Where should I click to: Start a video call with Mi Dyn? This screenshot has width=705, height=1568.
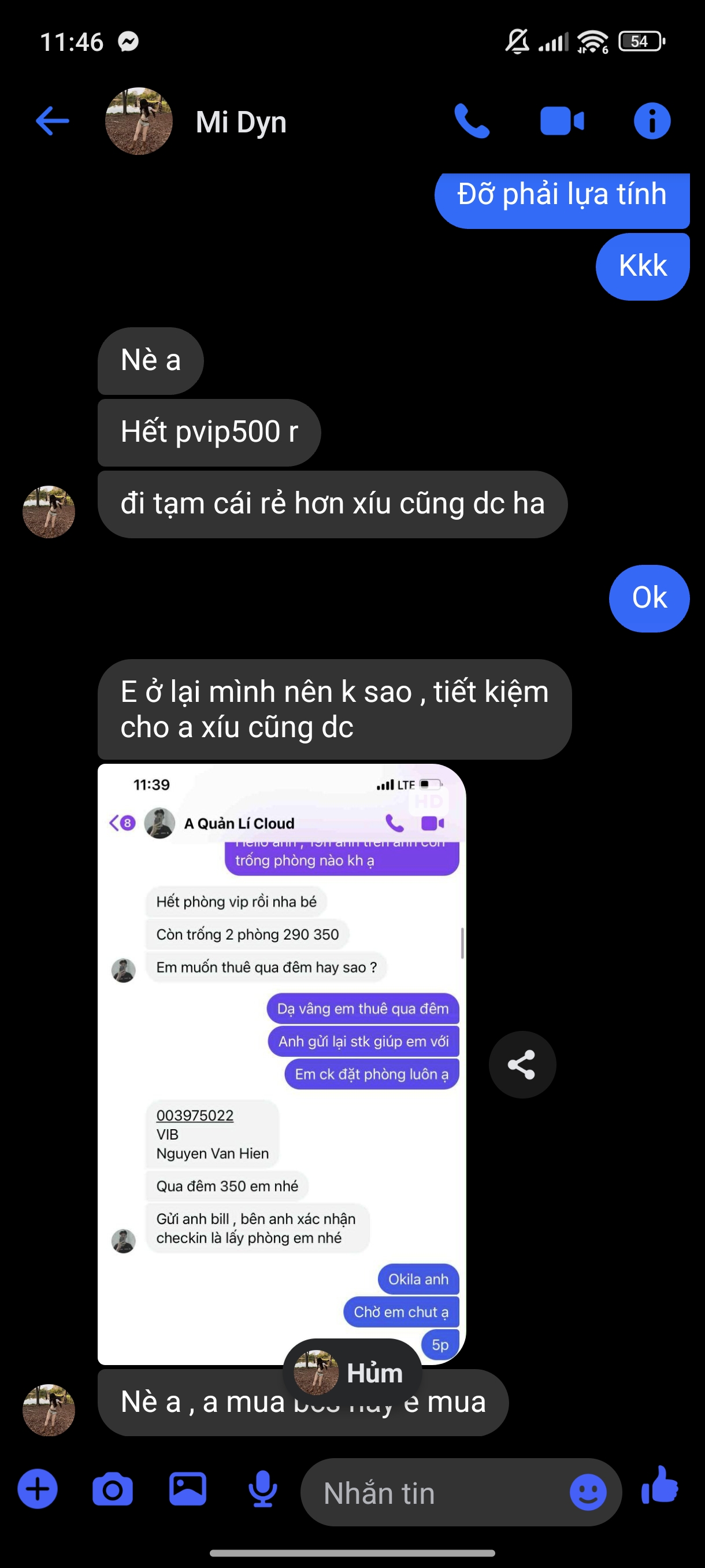click(x=562, y=120)
